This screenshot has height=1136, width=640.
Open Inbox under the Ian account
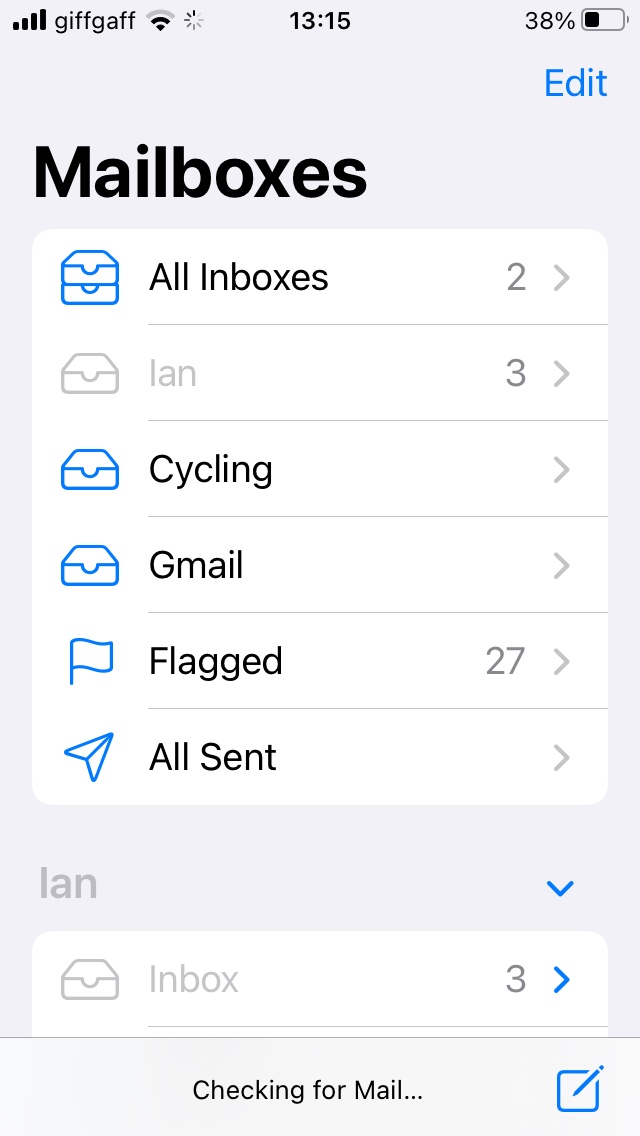320,979
